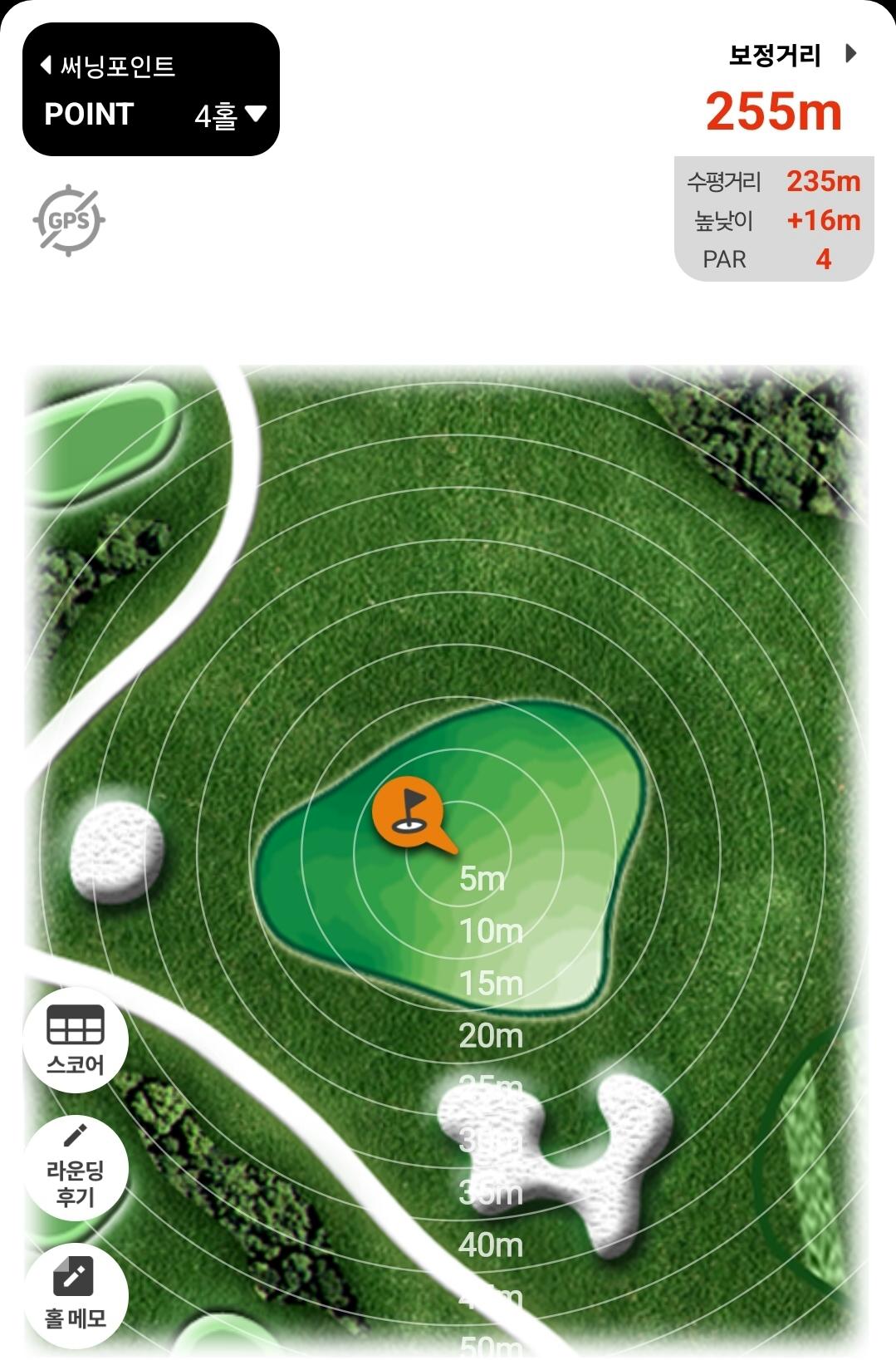This screenshot has width=896, height=1360.
Task: Write a 라운딩 후기 review
Action: 76,1168
